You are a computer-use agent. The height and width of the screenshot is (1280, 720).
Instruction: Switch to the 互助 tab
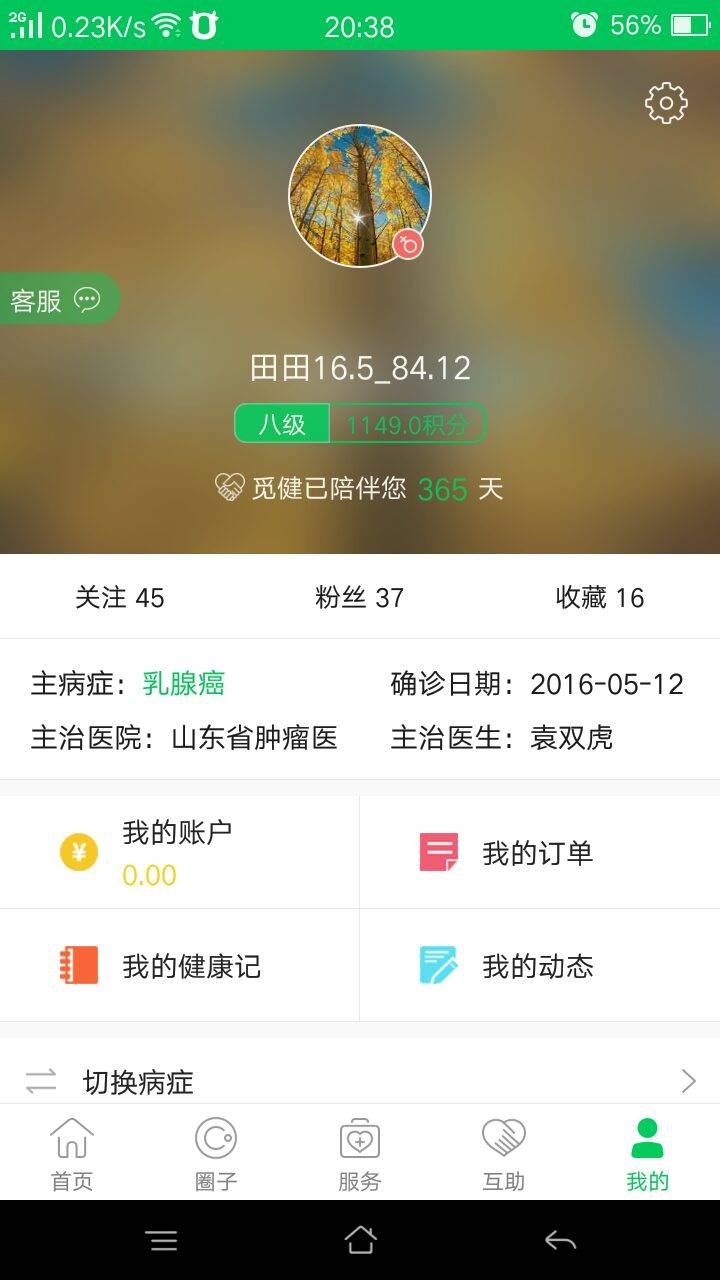click(x=504, y=1154)
